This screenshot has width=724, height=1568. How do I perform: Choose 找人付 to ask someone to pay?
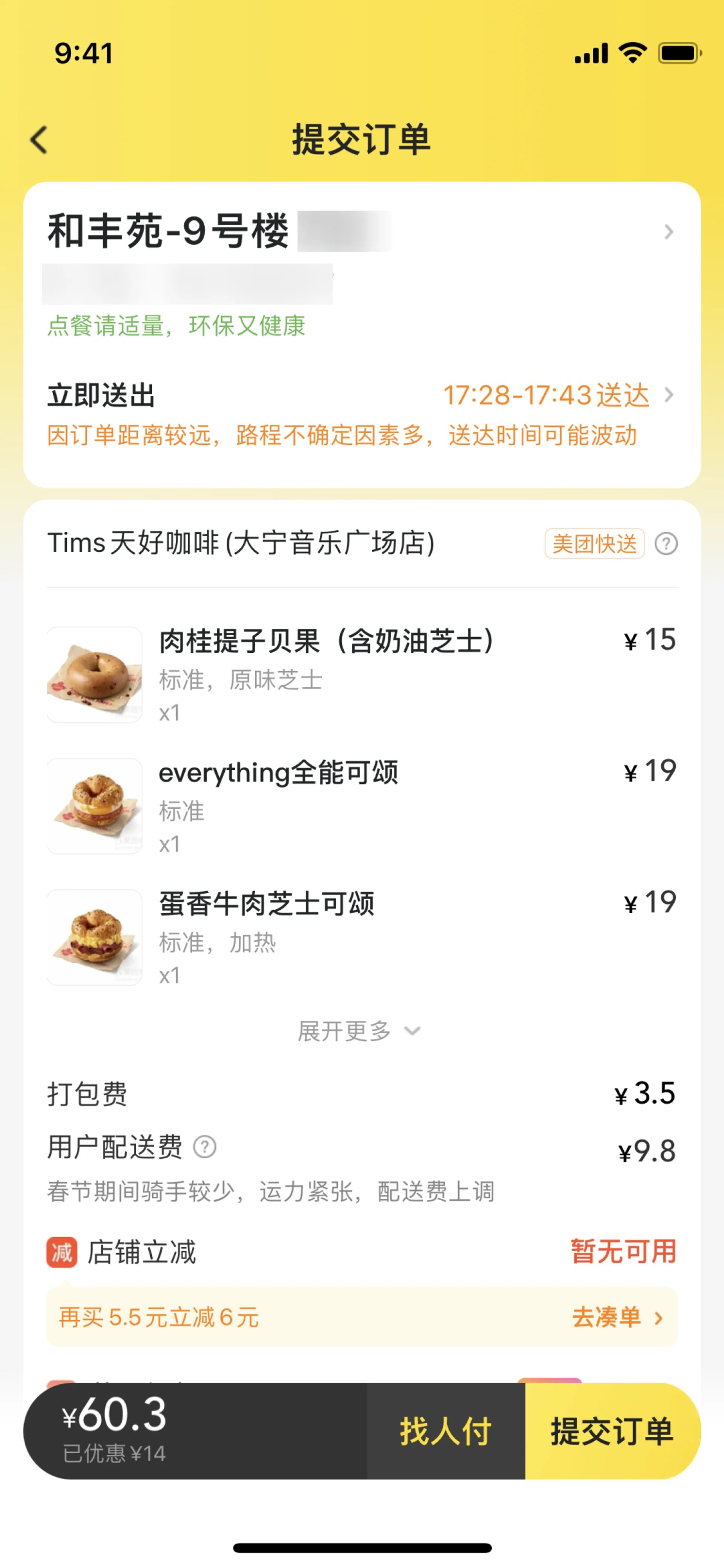tap(445, 1431)
